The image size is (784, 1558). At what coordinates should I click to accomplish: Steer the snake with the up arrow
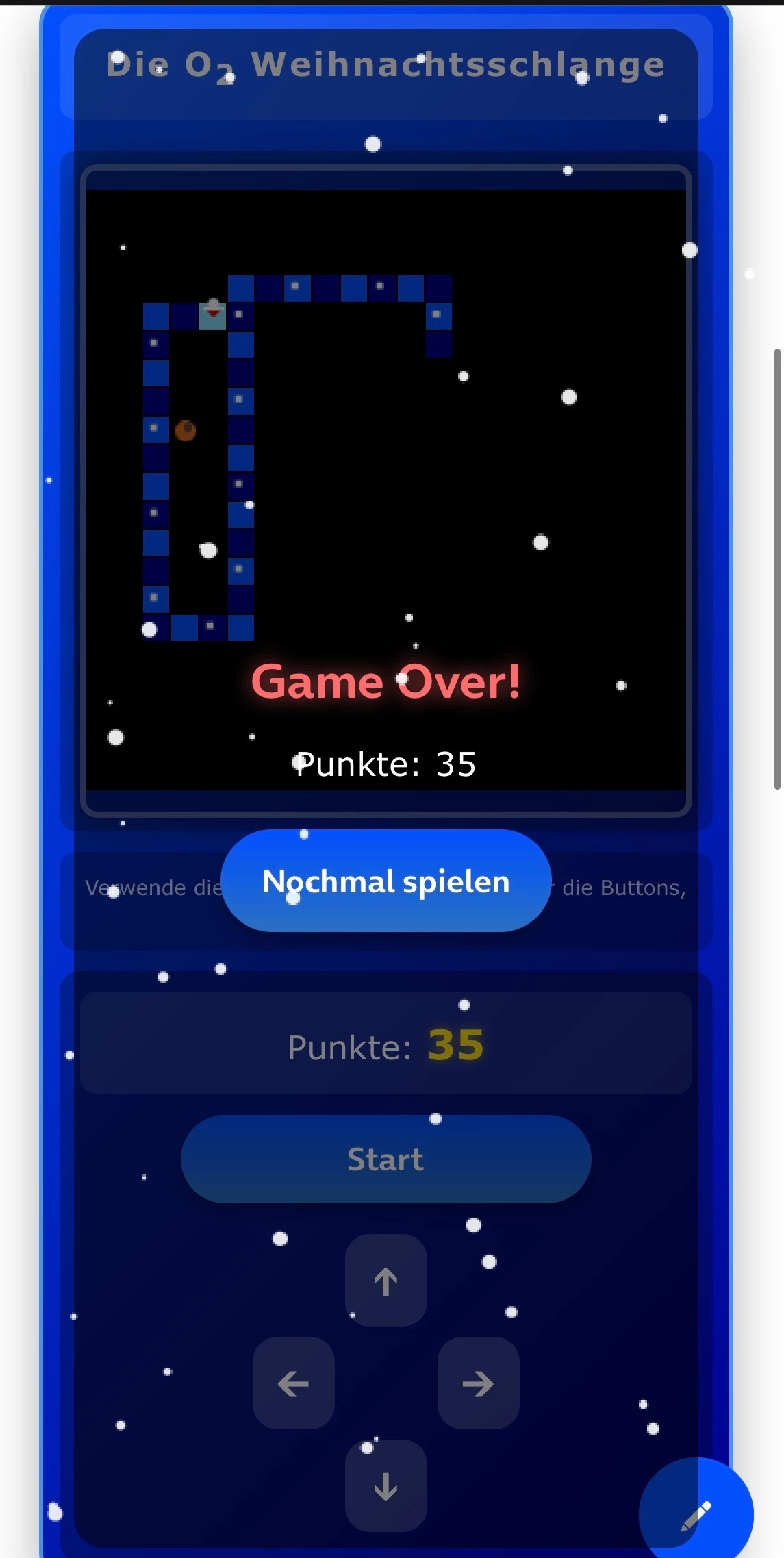[385, 1281]
